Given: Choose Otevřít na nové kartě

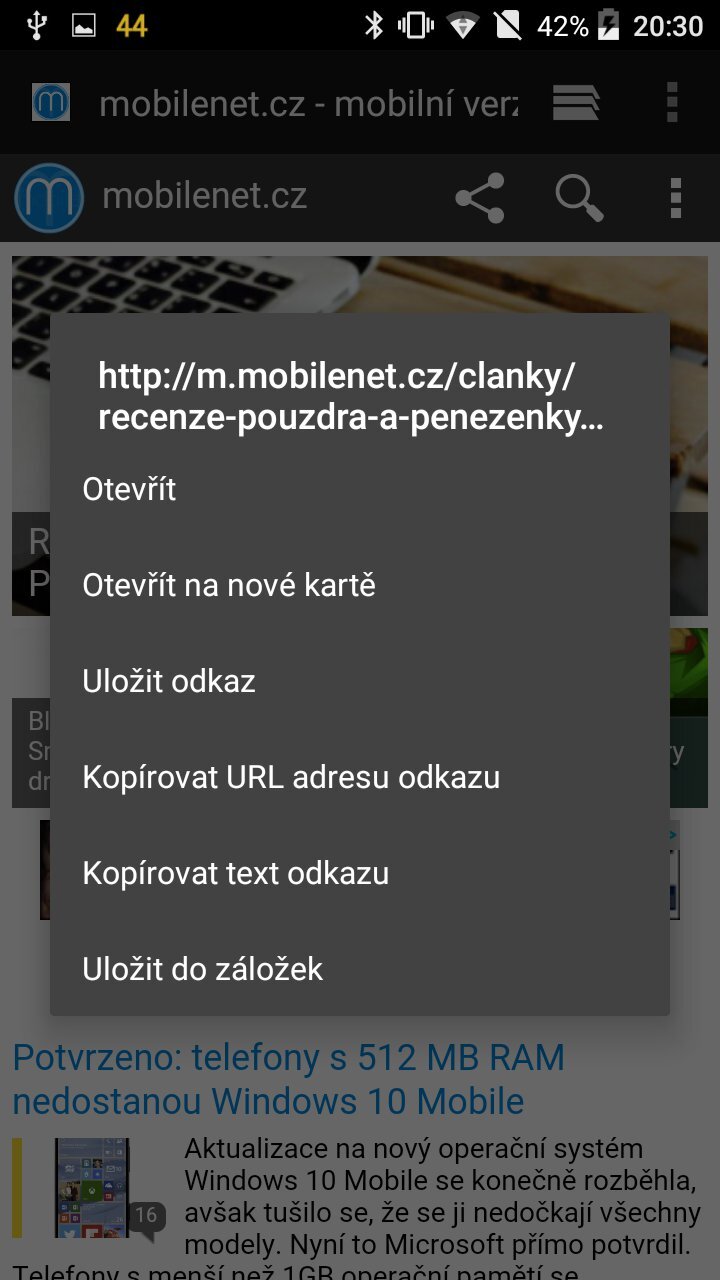Looking at the screenshot, I should 229,585.
